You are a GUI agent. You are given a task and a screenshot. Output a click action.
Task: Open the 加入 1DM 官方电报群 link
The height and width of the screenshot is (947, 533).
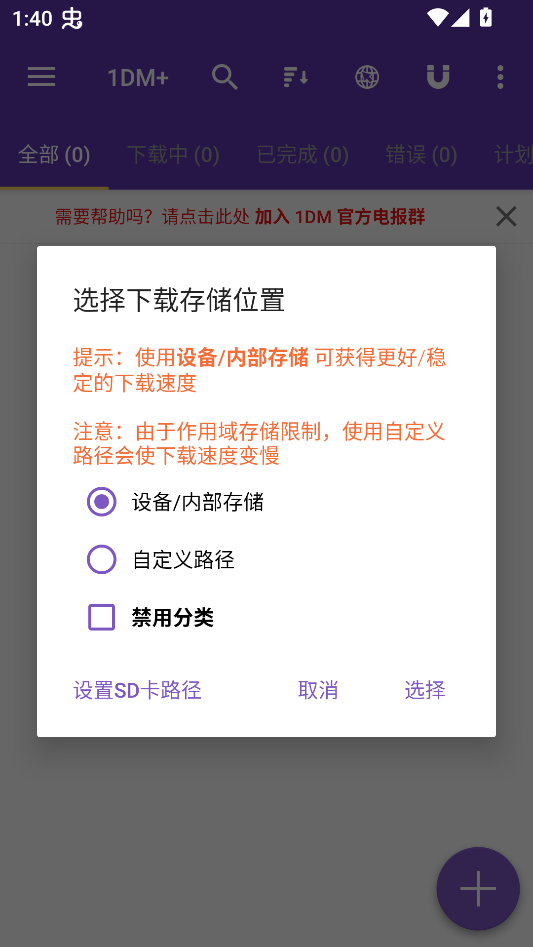pos(340,216)
